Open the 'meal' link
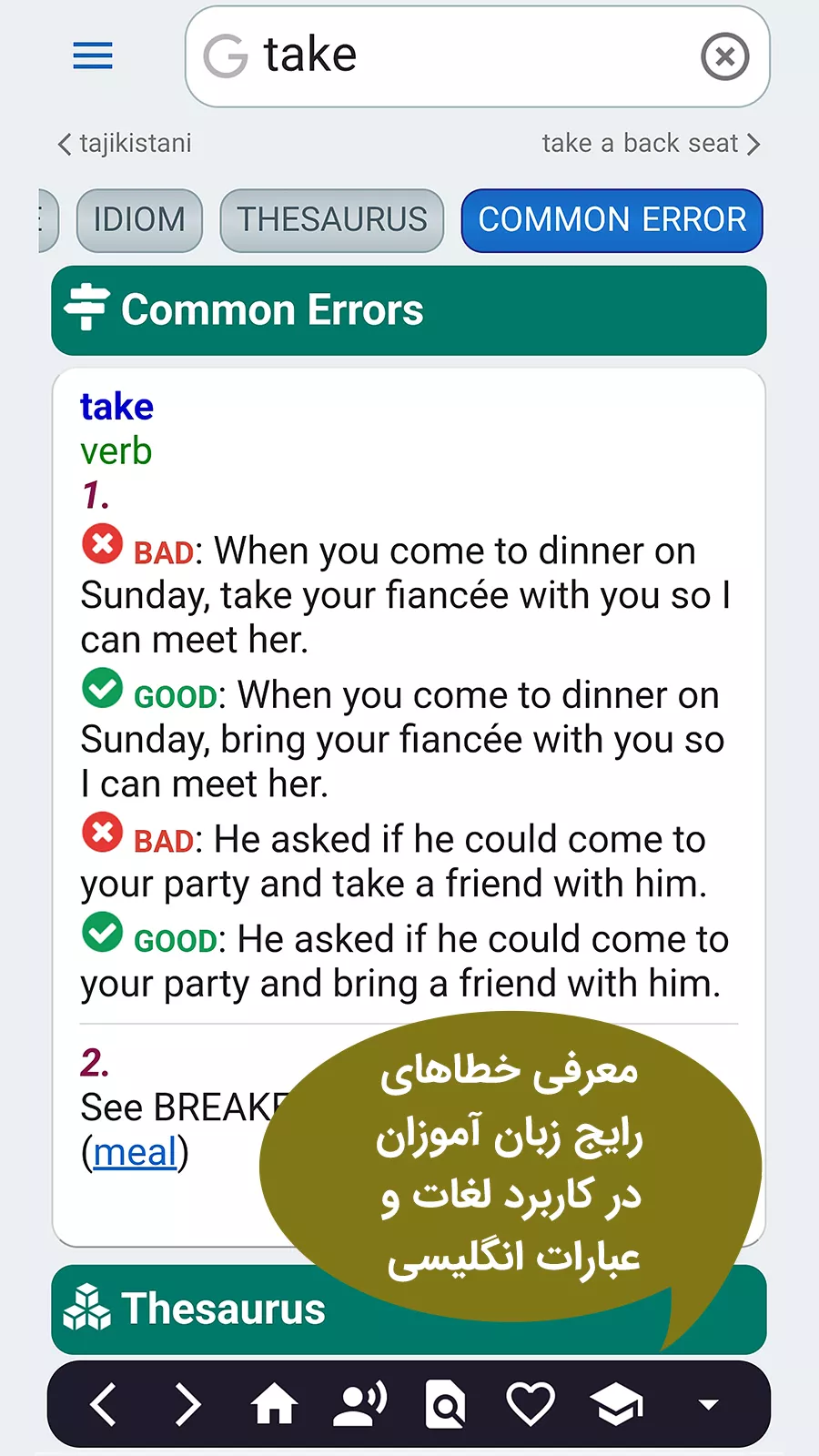 pos(135,1153)
